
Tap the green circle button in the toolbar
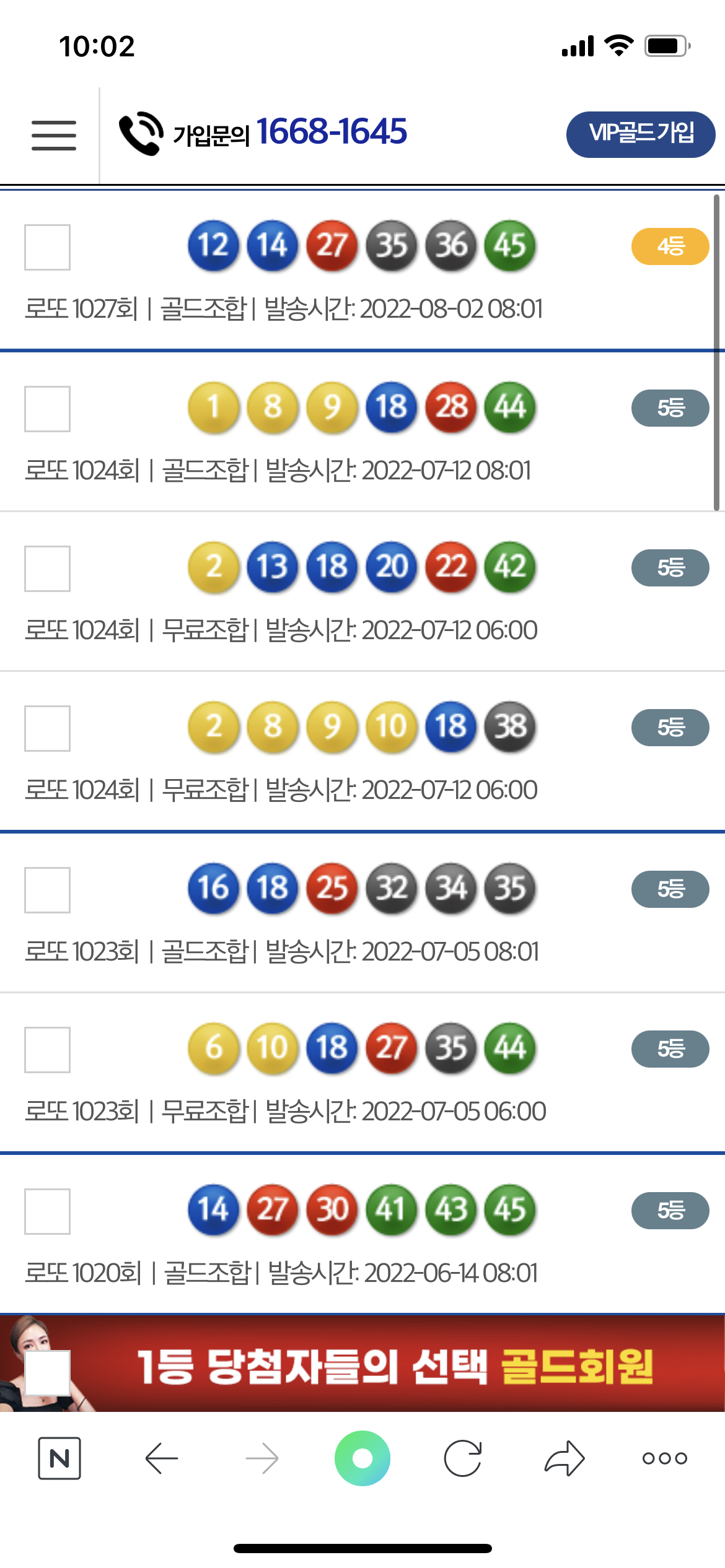pos(362,1458)
